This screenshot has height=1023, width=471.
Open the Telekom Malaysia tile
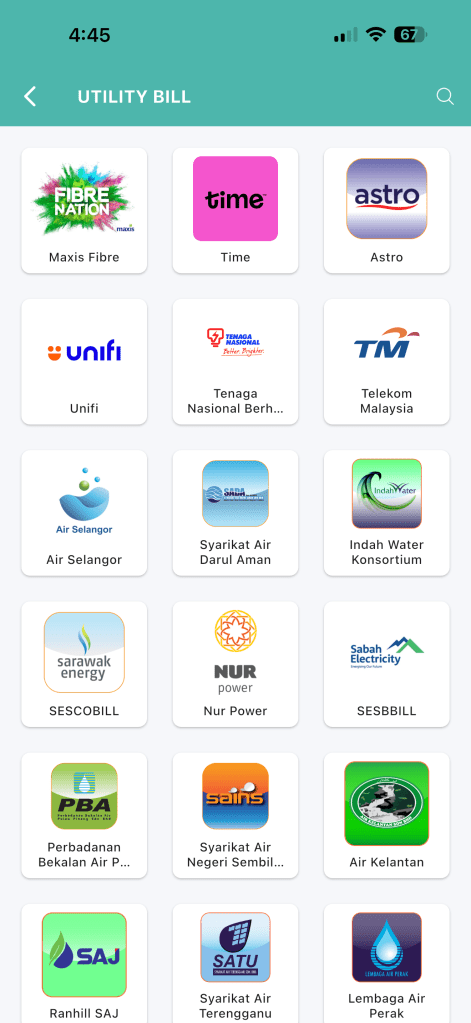387,362
